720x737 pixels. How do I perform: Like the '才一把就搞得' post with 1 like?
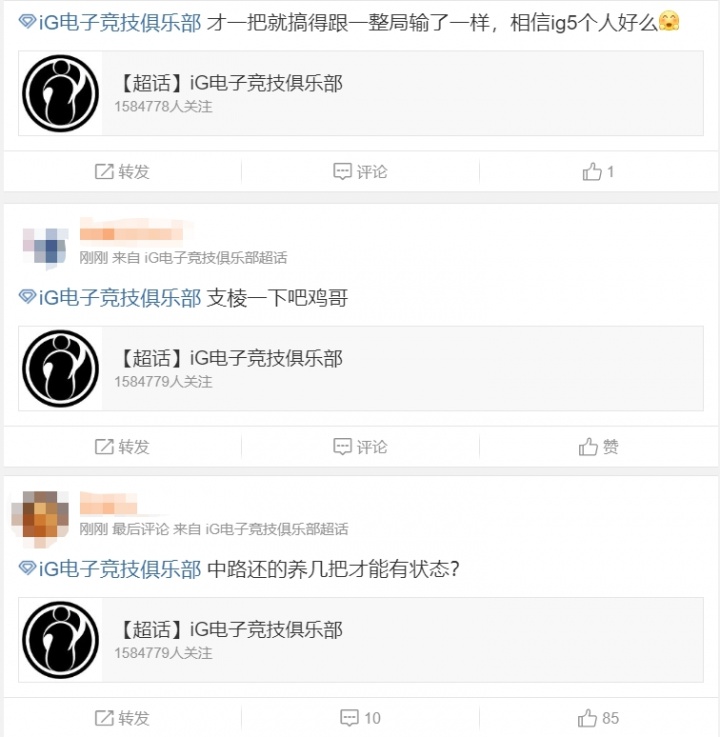coord(598,172)
